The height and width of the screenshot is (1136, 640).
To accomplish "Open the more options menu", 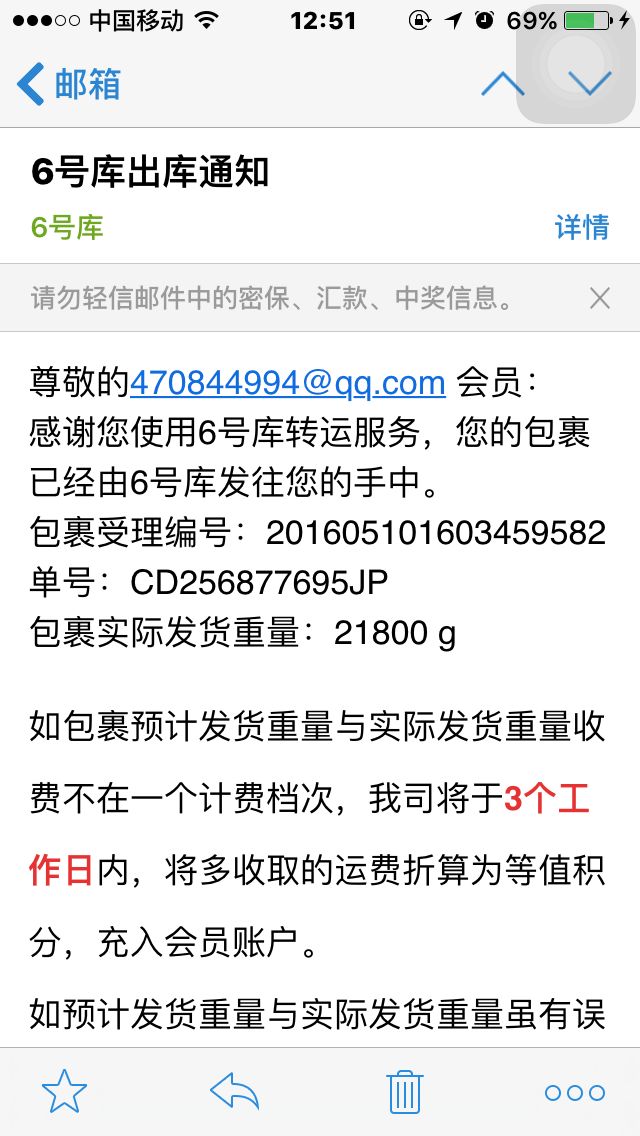I will [575, 1093].
